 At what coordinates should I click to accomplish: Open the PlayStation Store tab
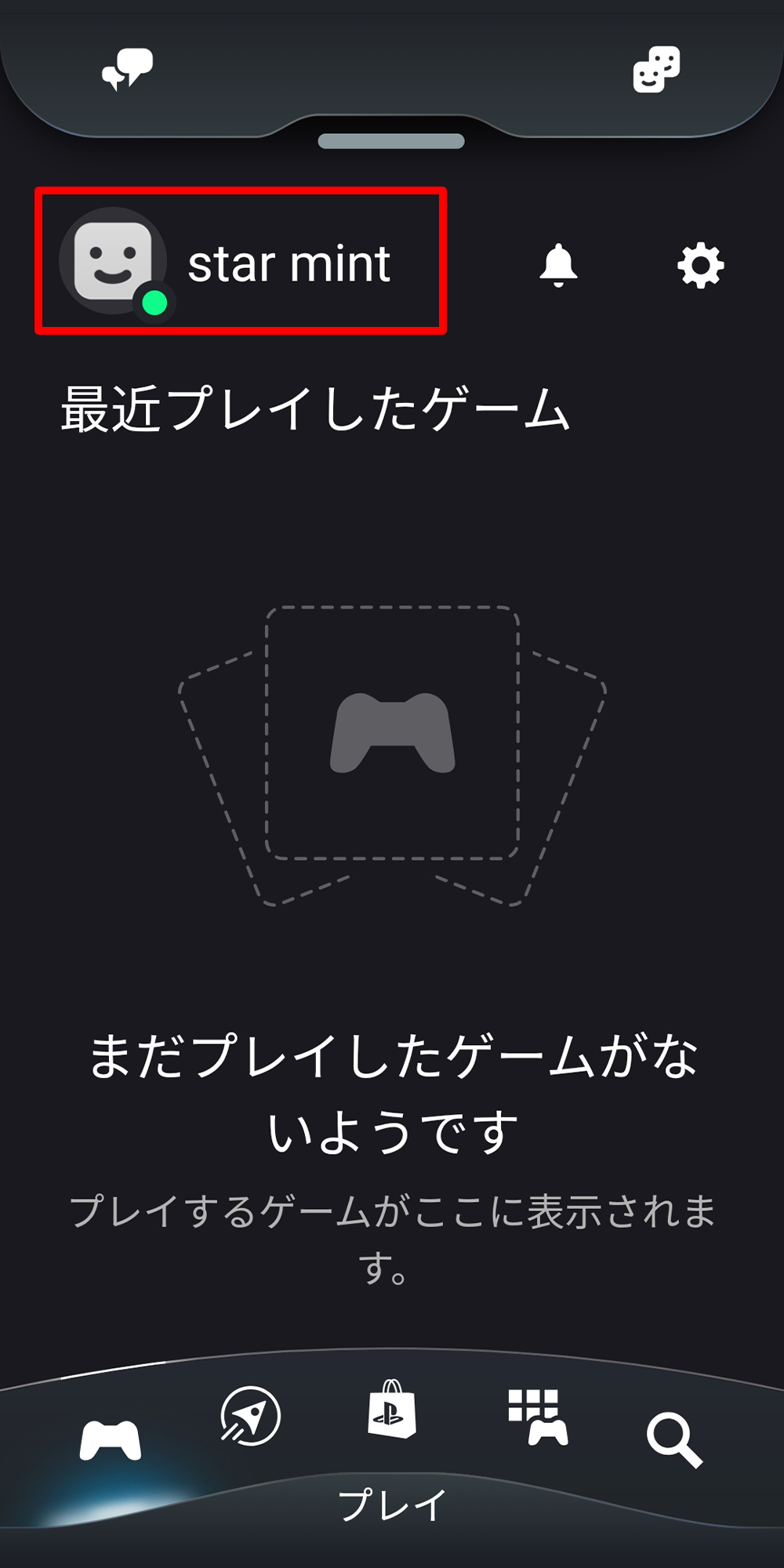(392, 1409)
